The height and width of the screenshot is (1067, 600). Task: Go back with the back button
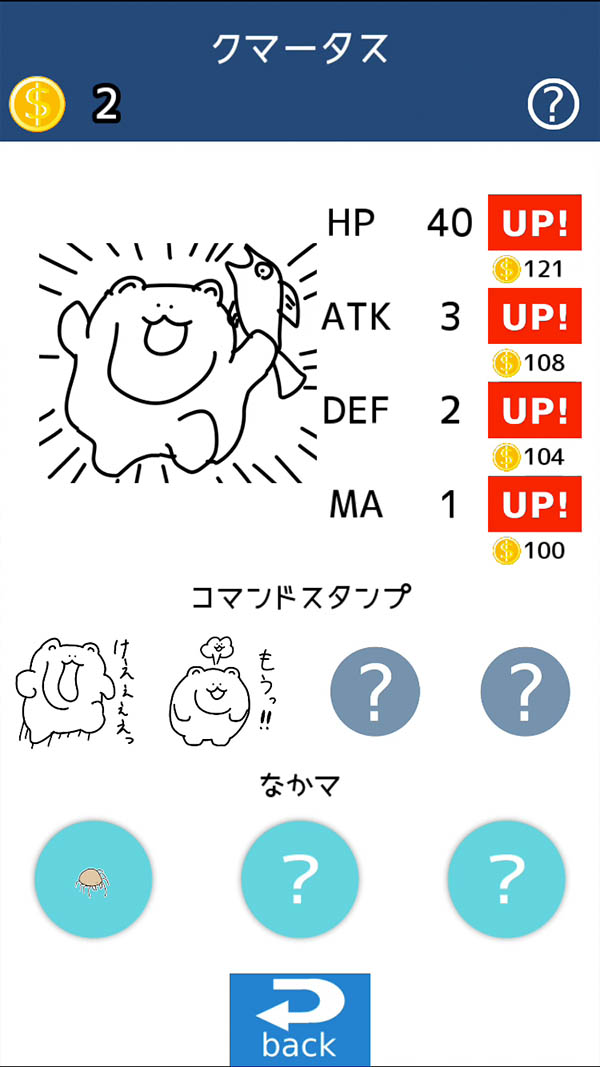coord(300,1018)
